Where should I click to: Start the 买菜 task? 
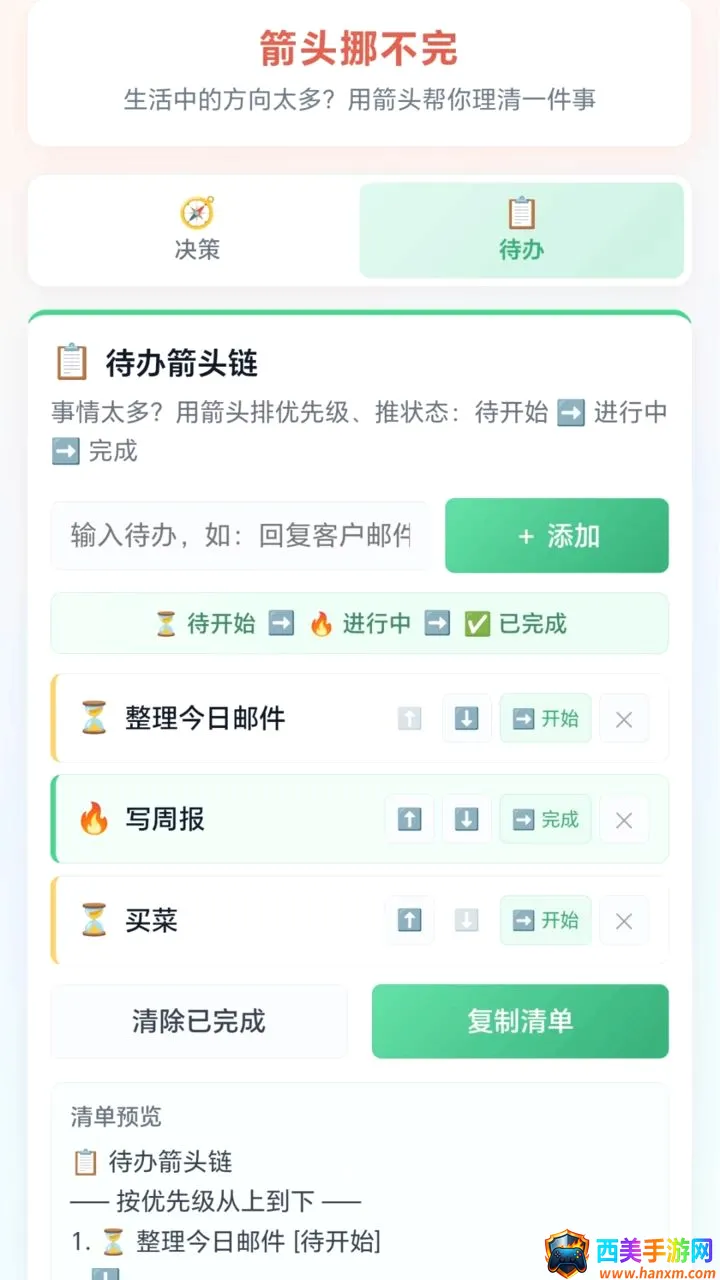click(x=545, y=920)
